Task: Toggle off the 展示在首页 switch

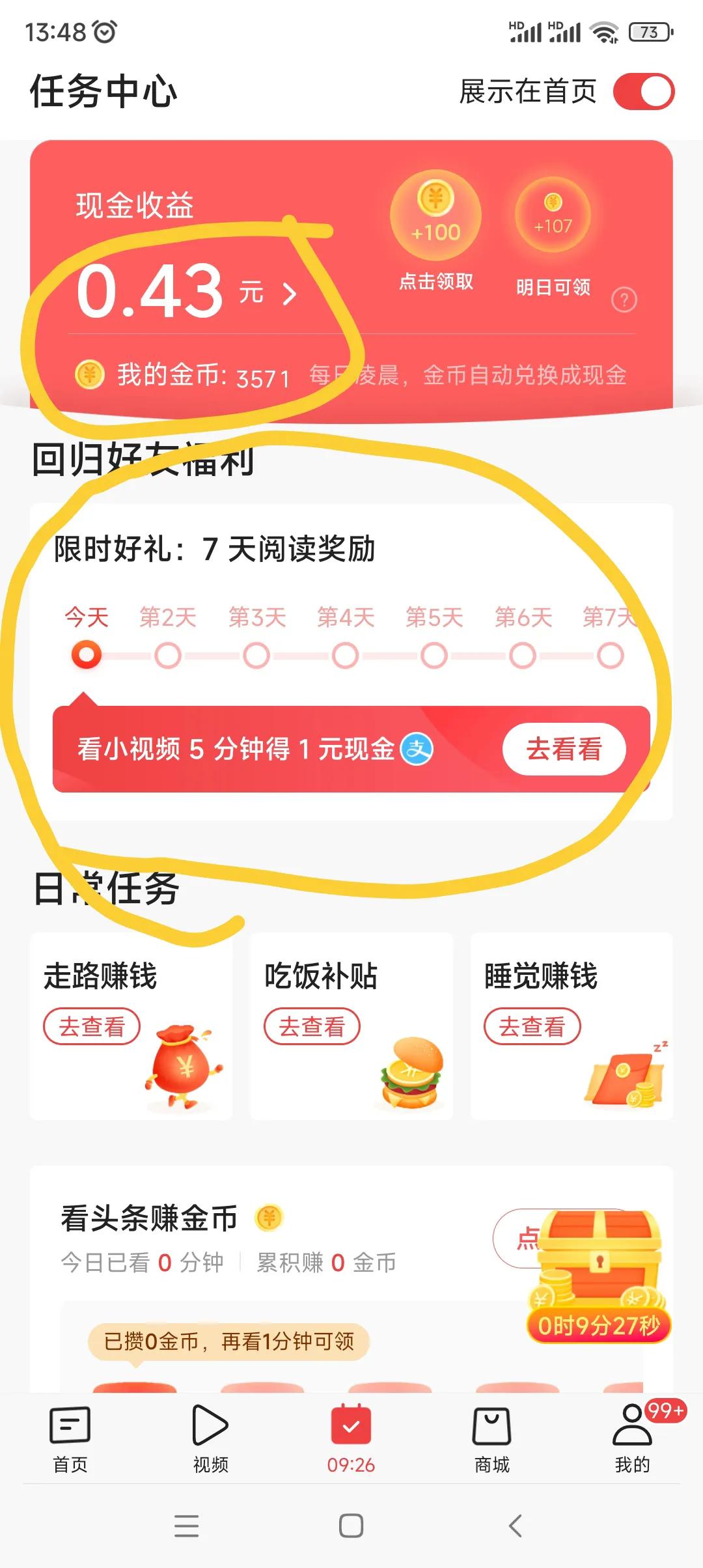Action: 643,92
